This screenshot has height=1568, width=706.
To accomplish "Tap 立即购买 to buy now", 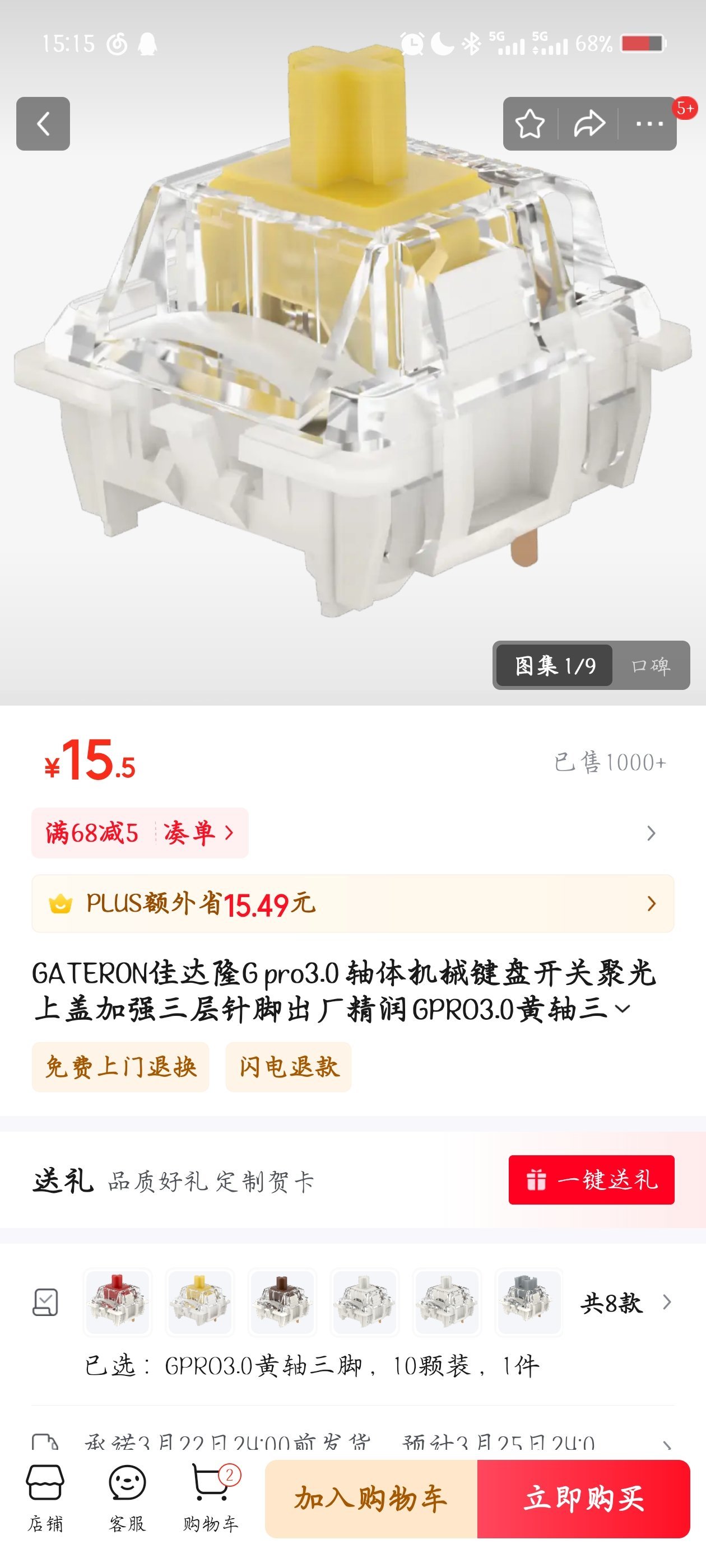I will click(x=583, y=1499).
